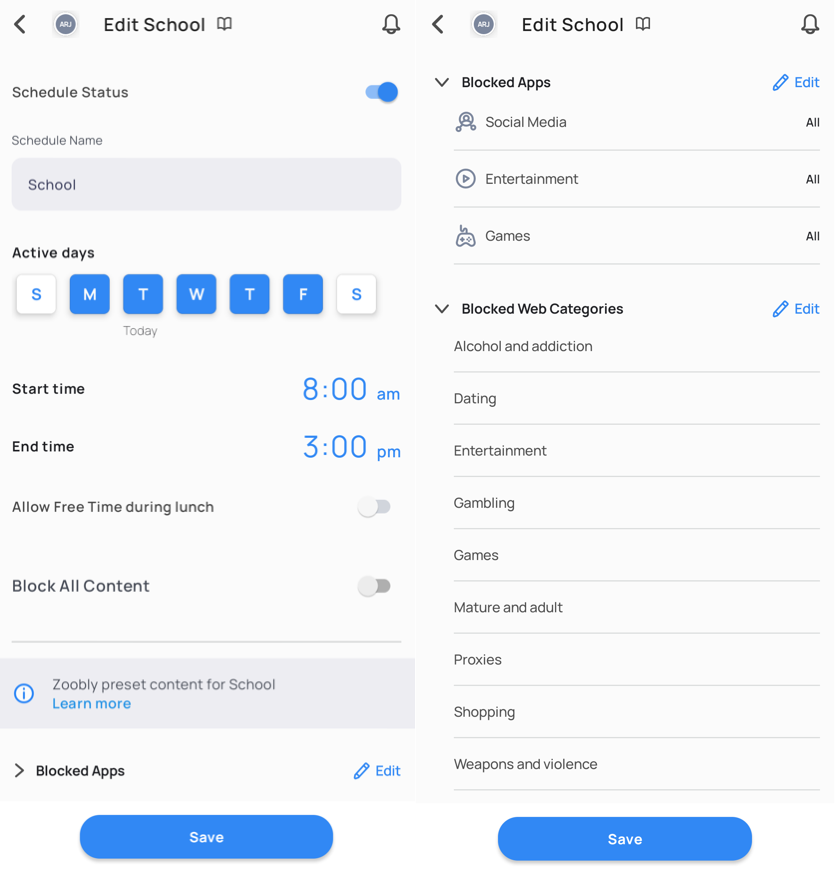Enable Allow Free Time during lunch

(x=375, y=507)
